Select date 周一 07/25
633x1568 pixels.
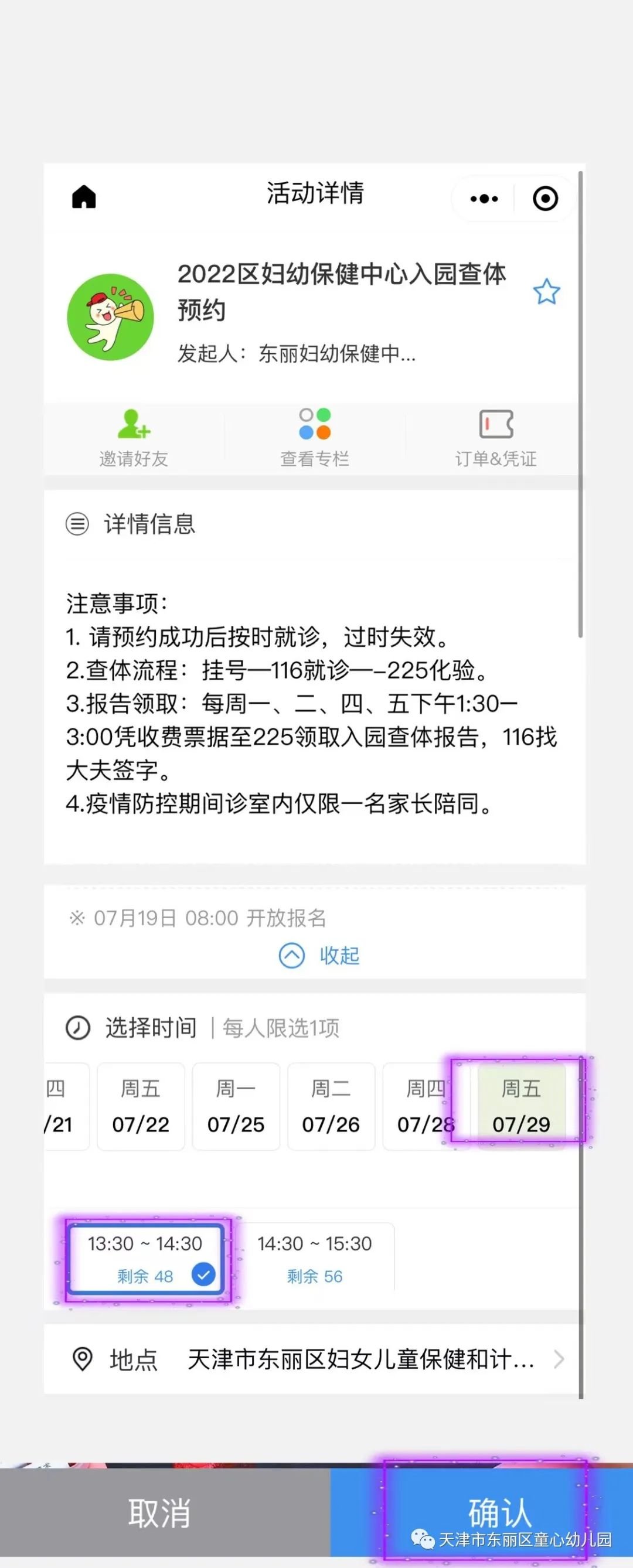(236, 1107)
